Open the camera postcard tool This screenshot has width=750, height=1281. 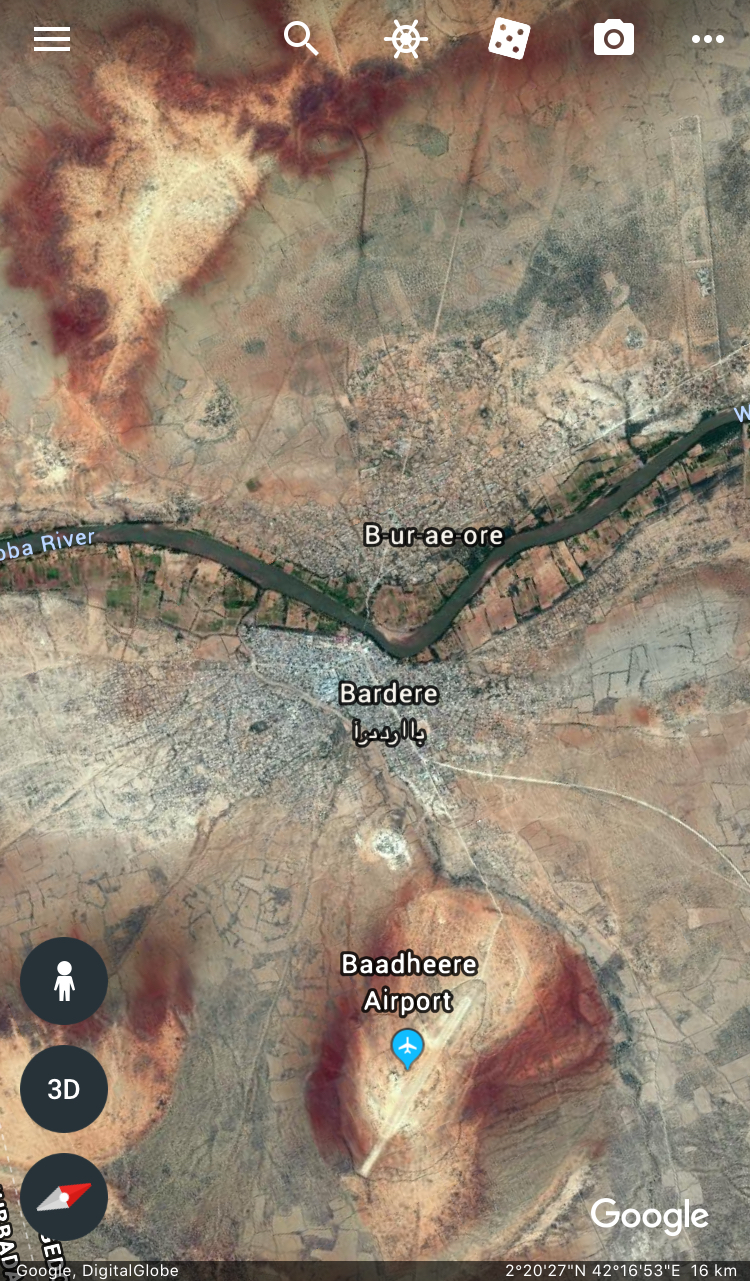(x=614, y=39)
